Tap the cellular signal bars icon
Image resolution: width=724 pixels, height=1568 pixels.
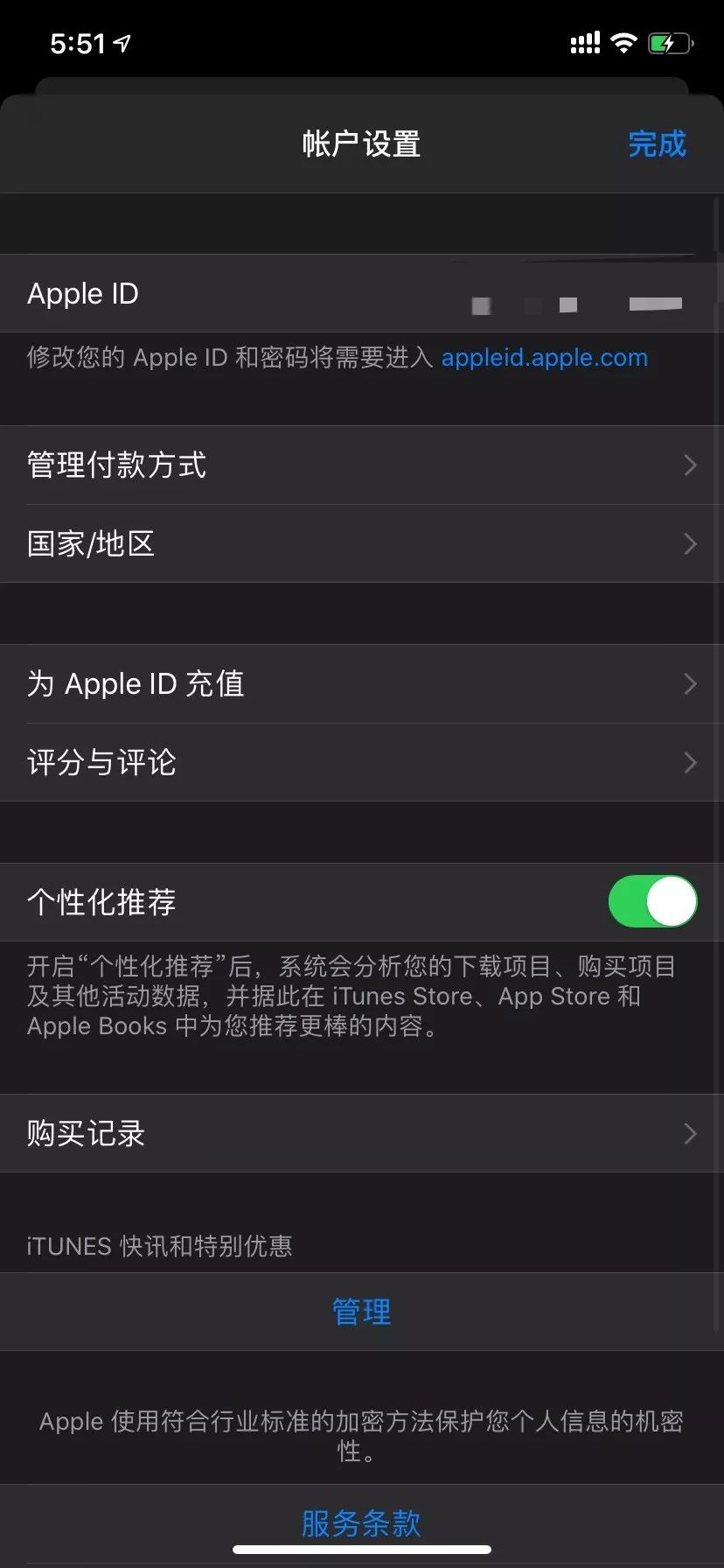tap(584, 42)
